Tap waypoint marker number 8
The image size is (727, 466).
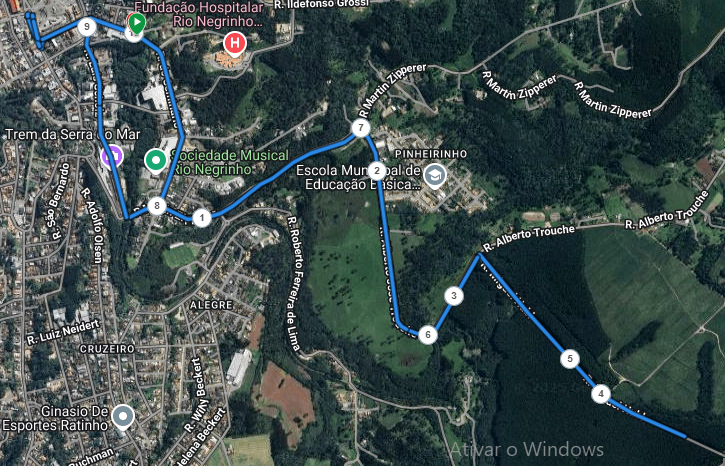tap(156, 206)
